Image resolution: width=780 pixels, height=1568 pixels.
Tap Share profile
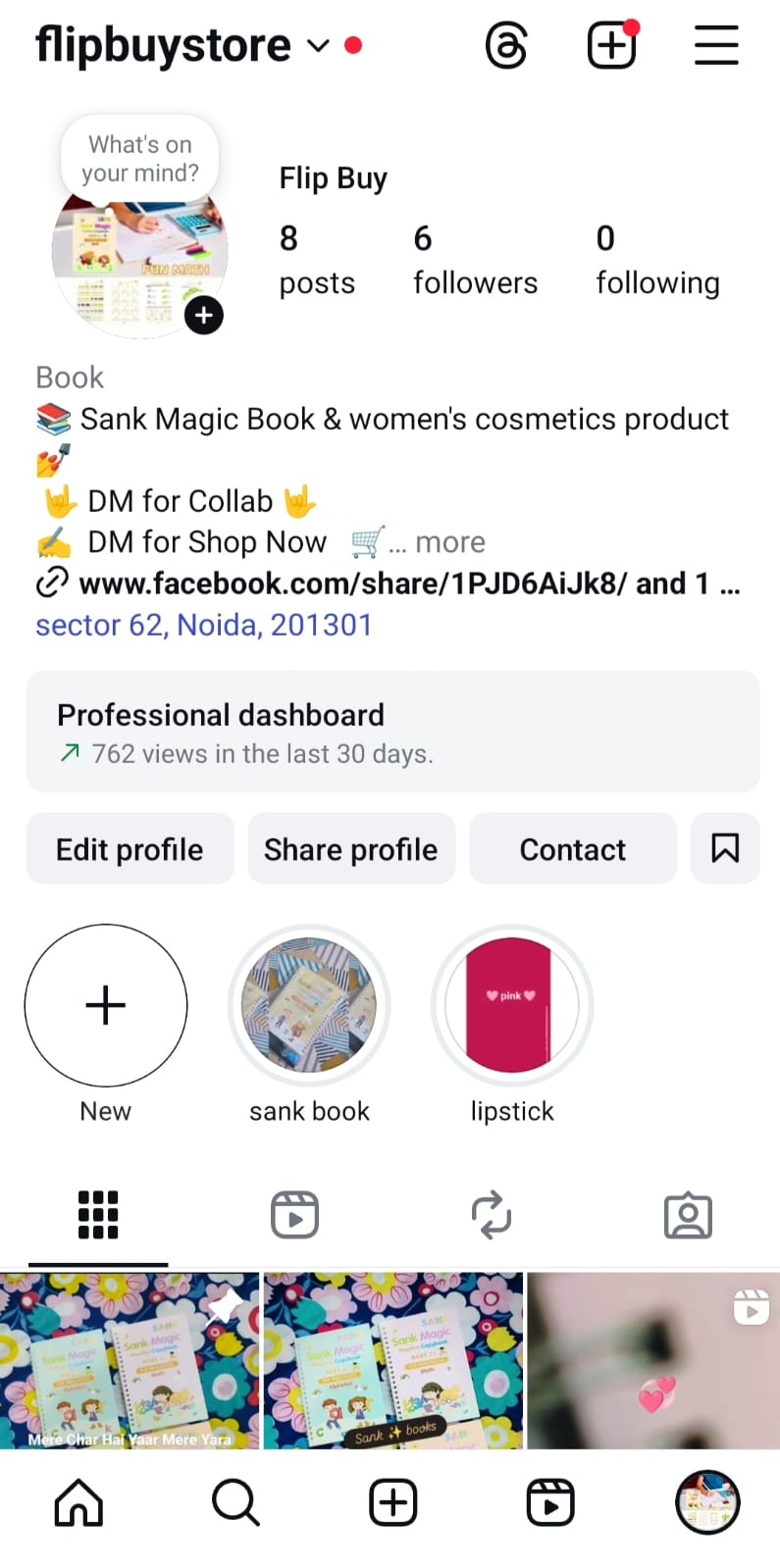[351, 849]
